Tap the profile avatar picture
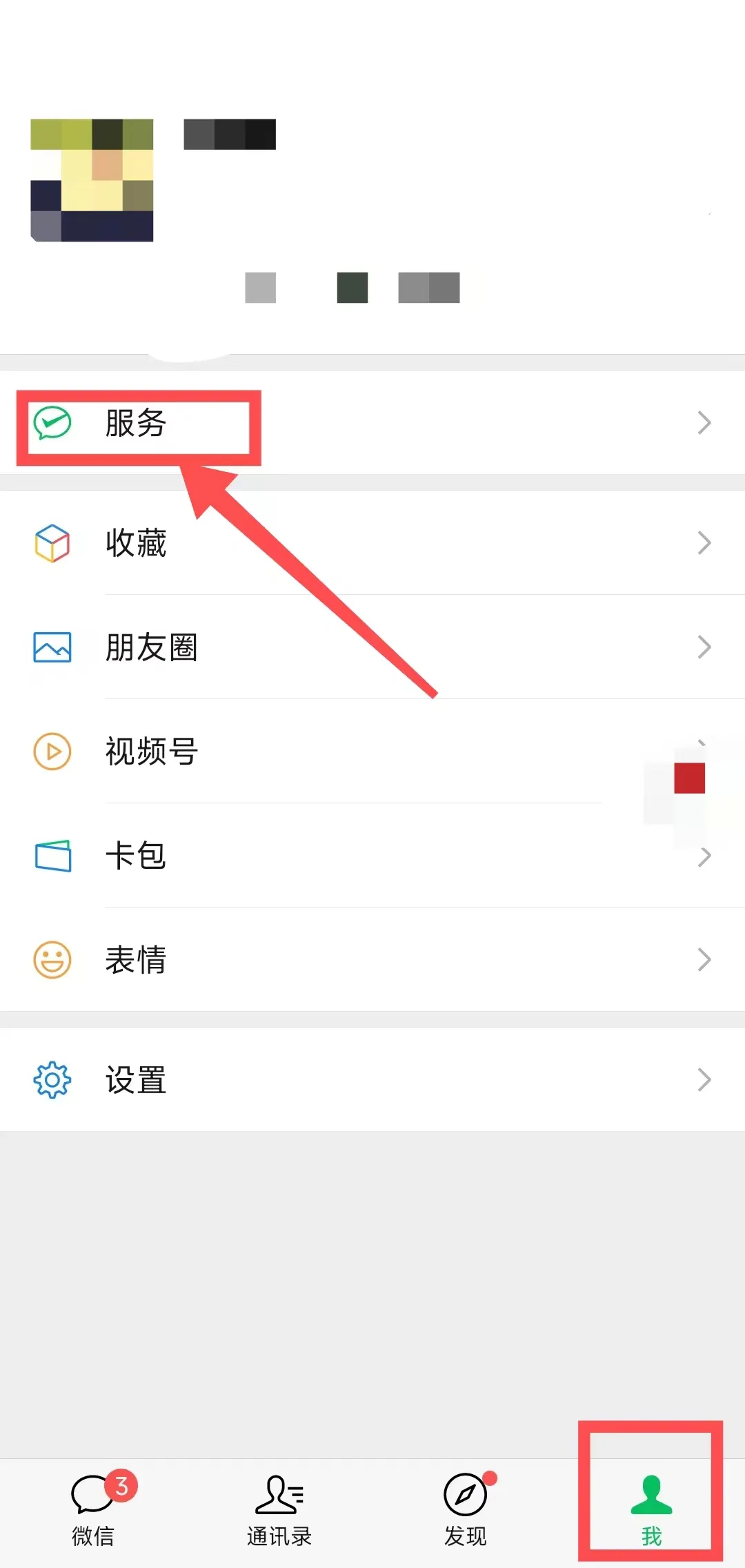Screen dimensions: 745x1568 92,180
